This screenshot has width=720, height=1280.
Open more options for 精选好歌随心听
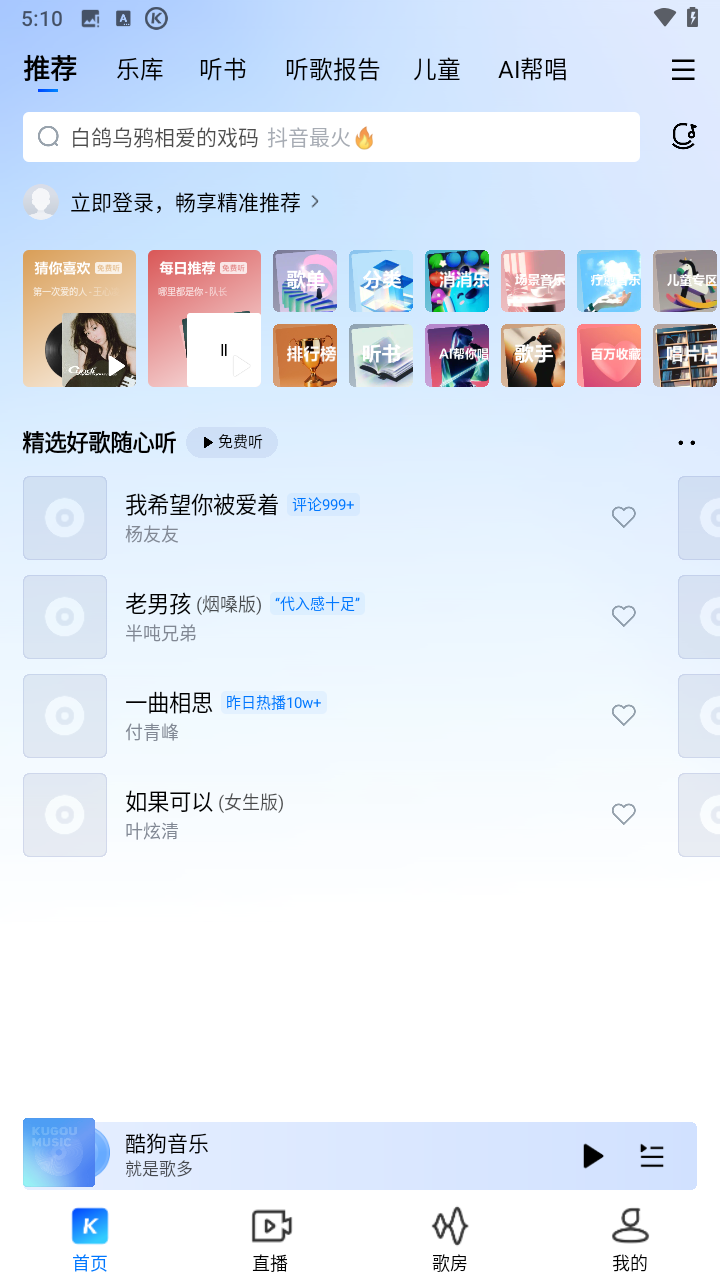(686, 442)
